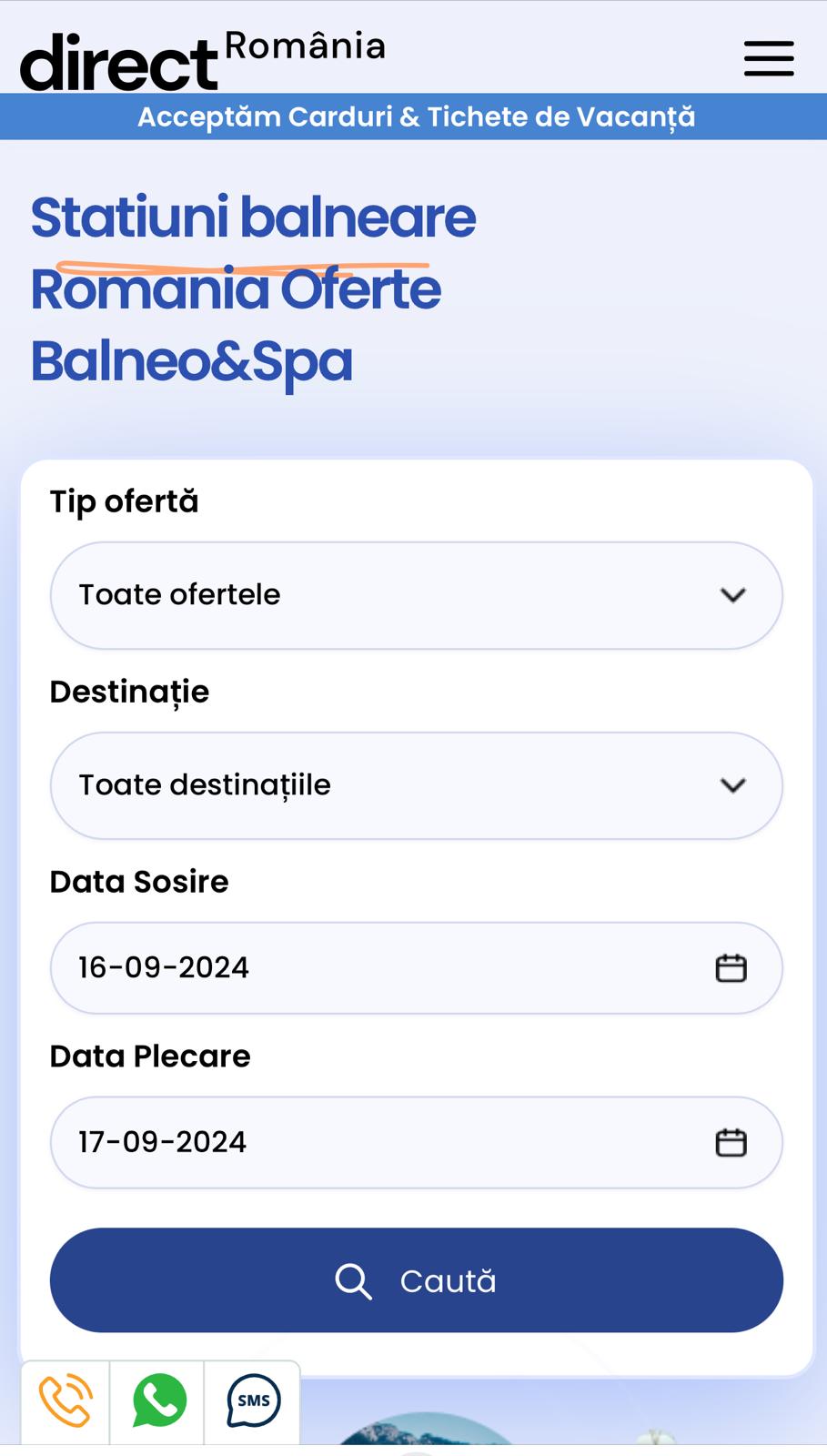
Task: Send an SMS message
Action: (x=253, y=1401)
